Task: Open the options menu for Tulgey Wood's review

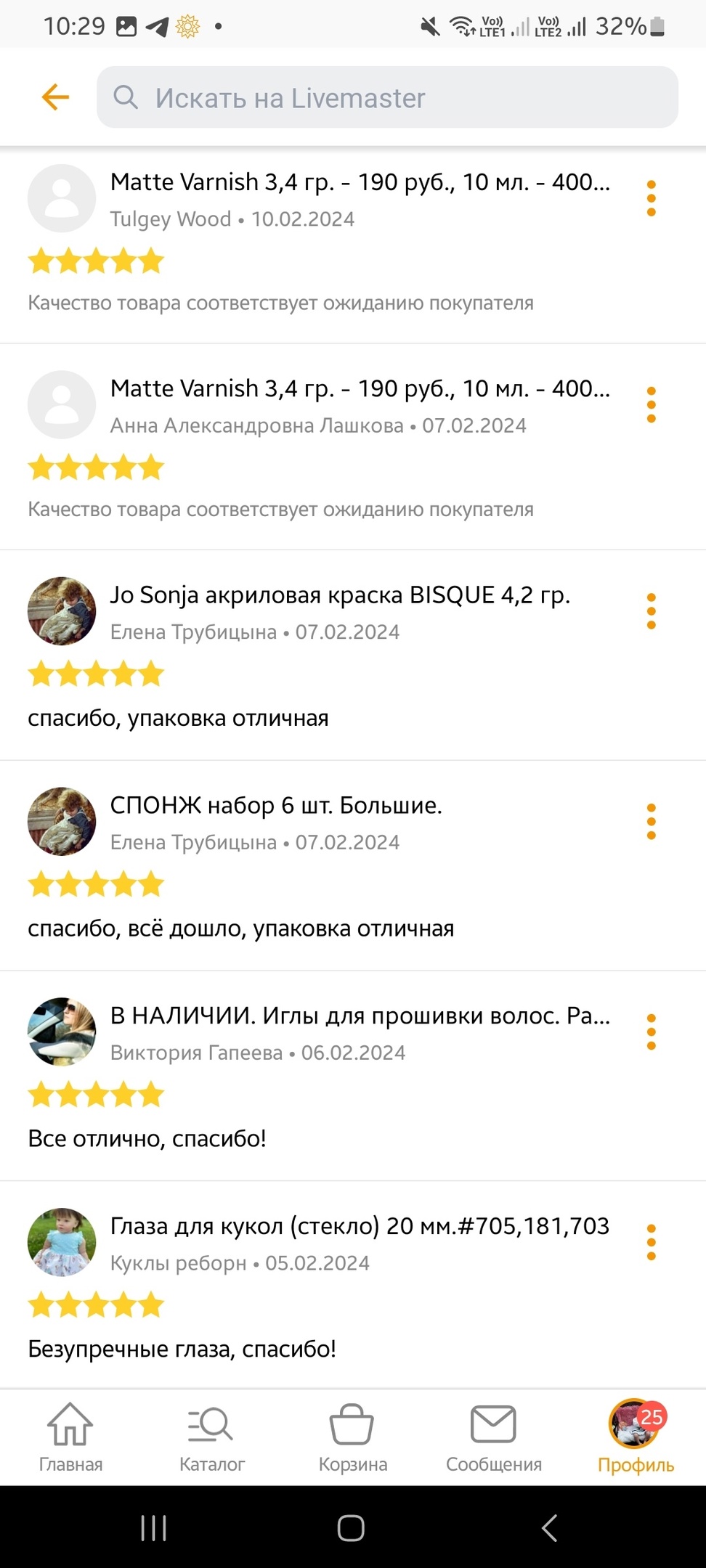Action: (651, 198)
